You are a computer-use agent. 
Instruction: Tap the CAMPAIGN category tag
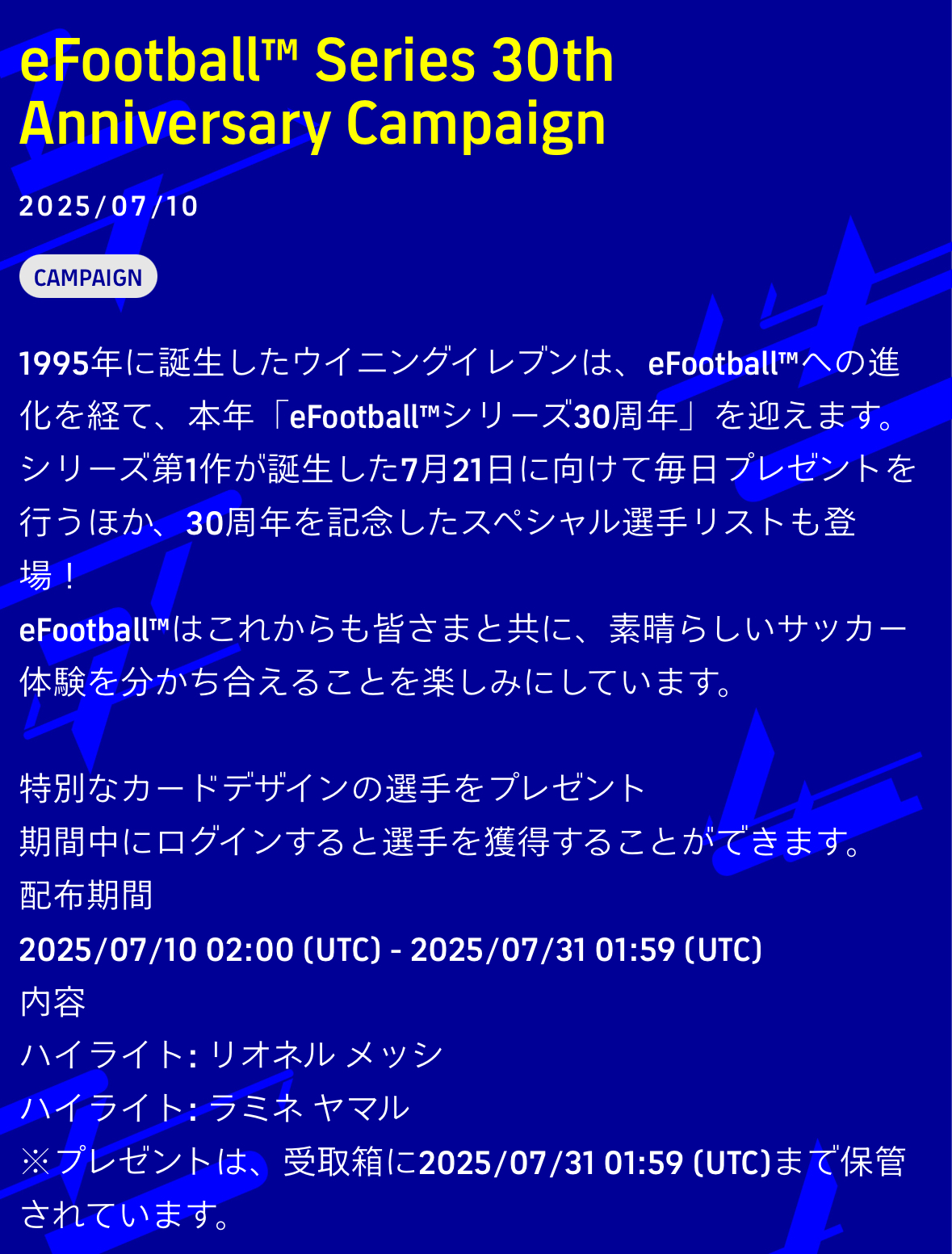coord(88,277)
